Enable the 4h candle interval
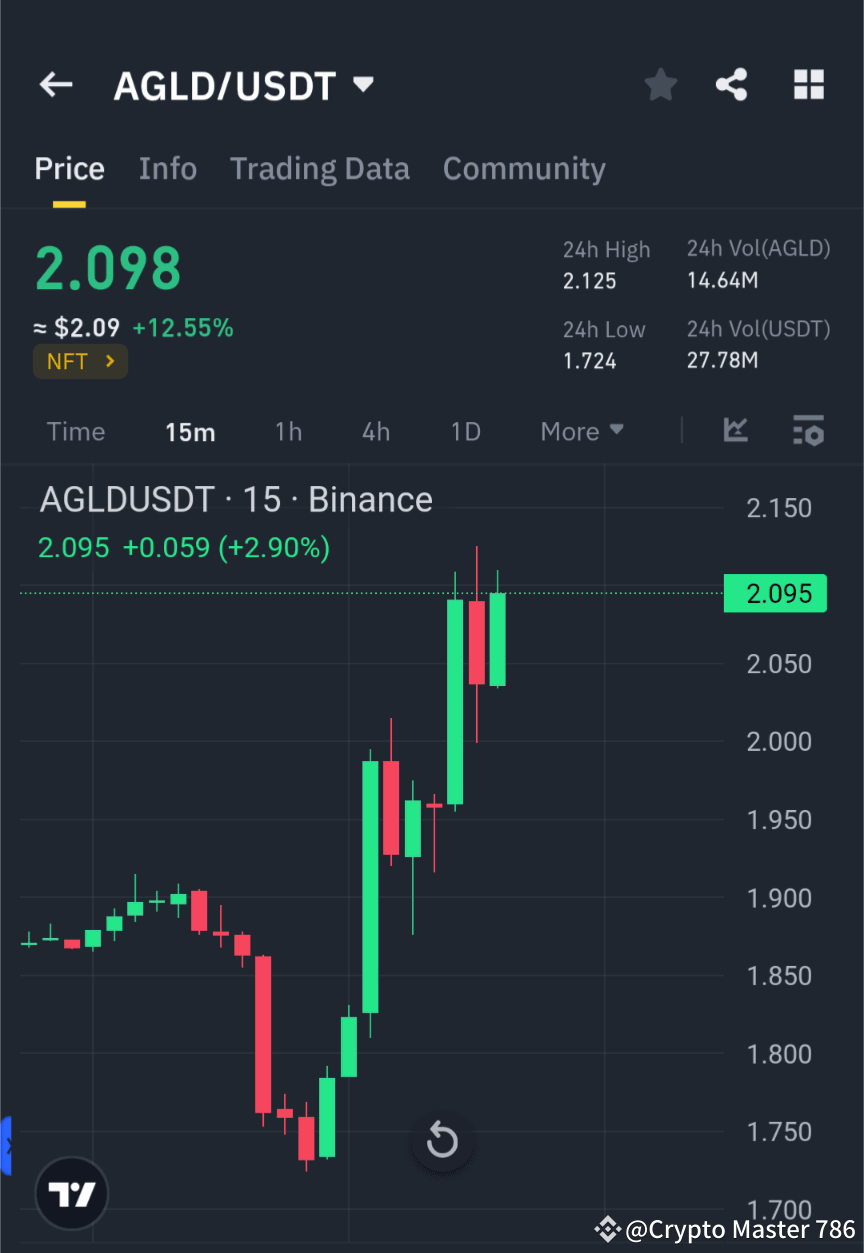864x1253 pixels. click(x=375, y=431)
